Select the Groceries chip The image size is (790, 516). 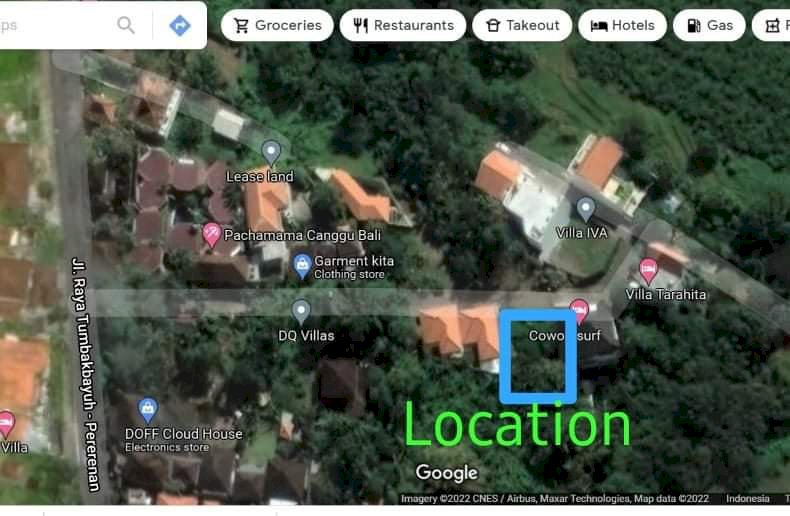pos(278,25)
